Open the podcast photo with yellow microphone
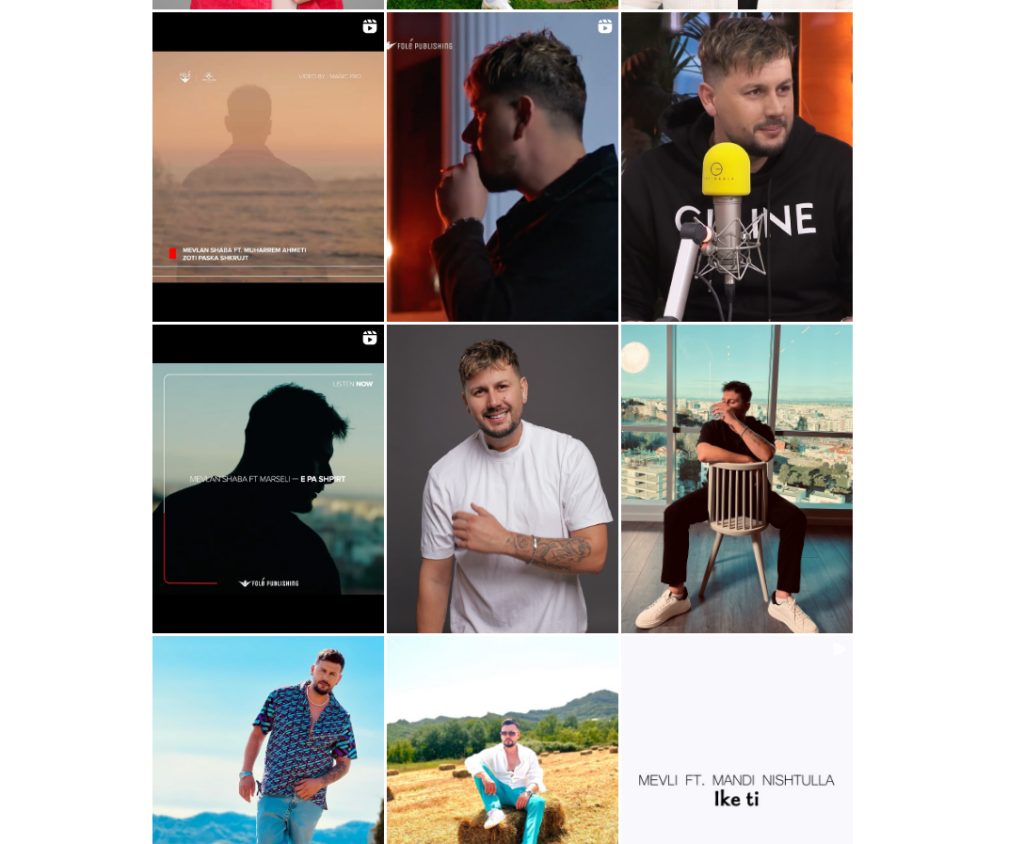The height and width of the screenshot is (844, 1024). point(736,167)
